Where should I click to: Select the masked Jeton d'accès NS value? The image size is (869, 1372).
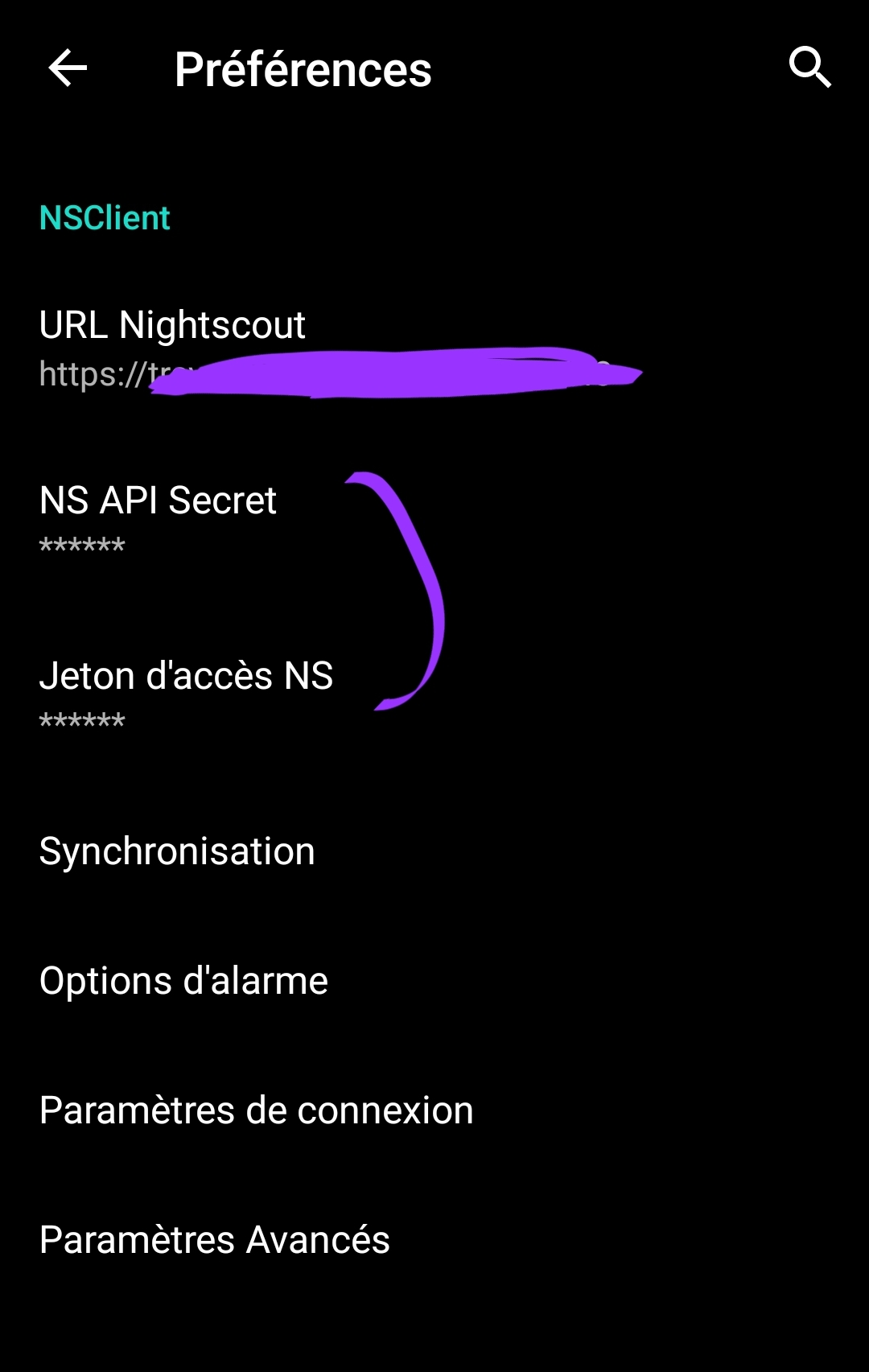pos(83,721)
